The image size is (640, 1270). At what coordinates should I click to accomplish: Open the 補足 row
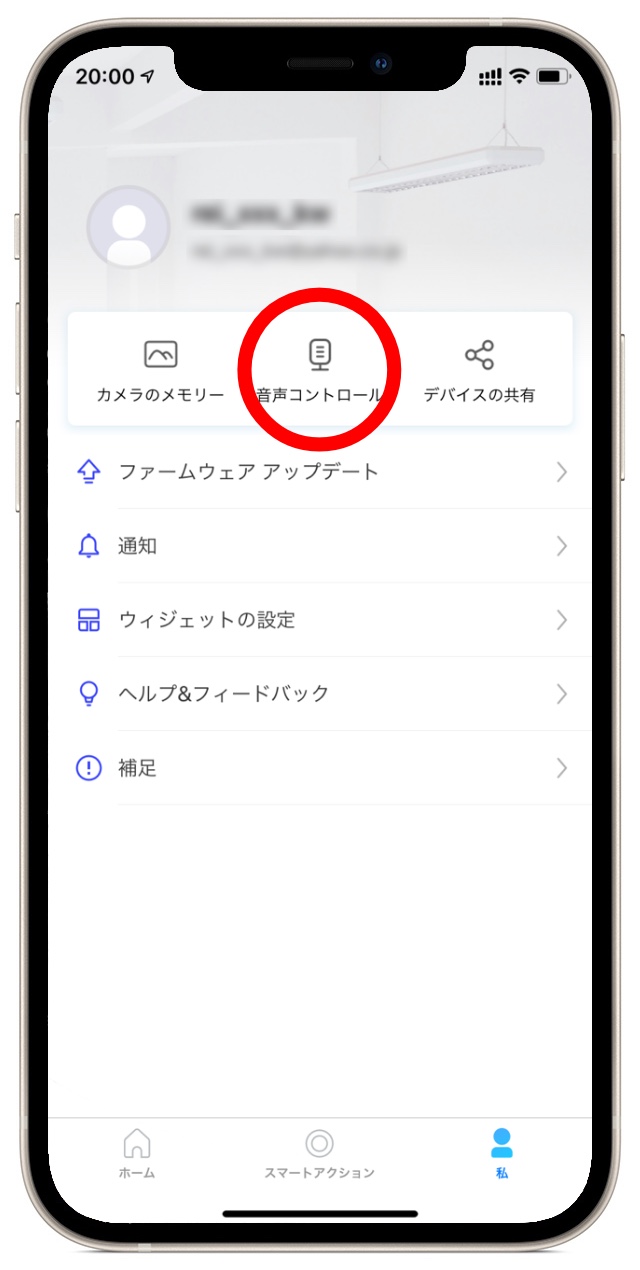[320, 768]
